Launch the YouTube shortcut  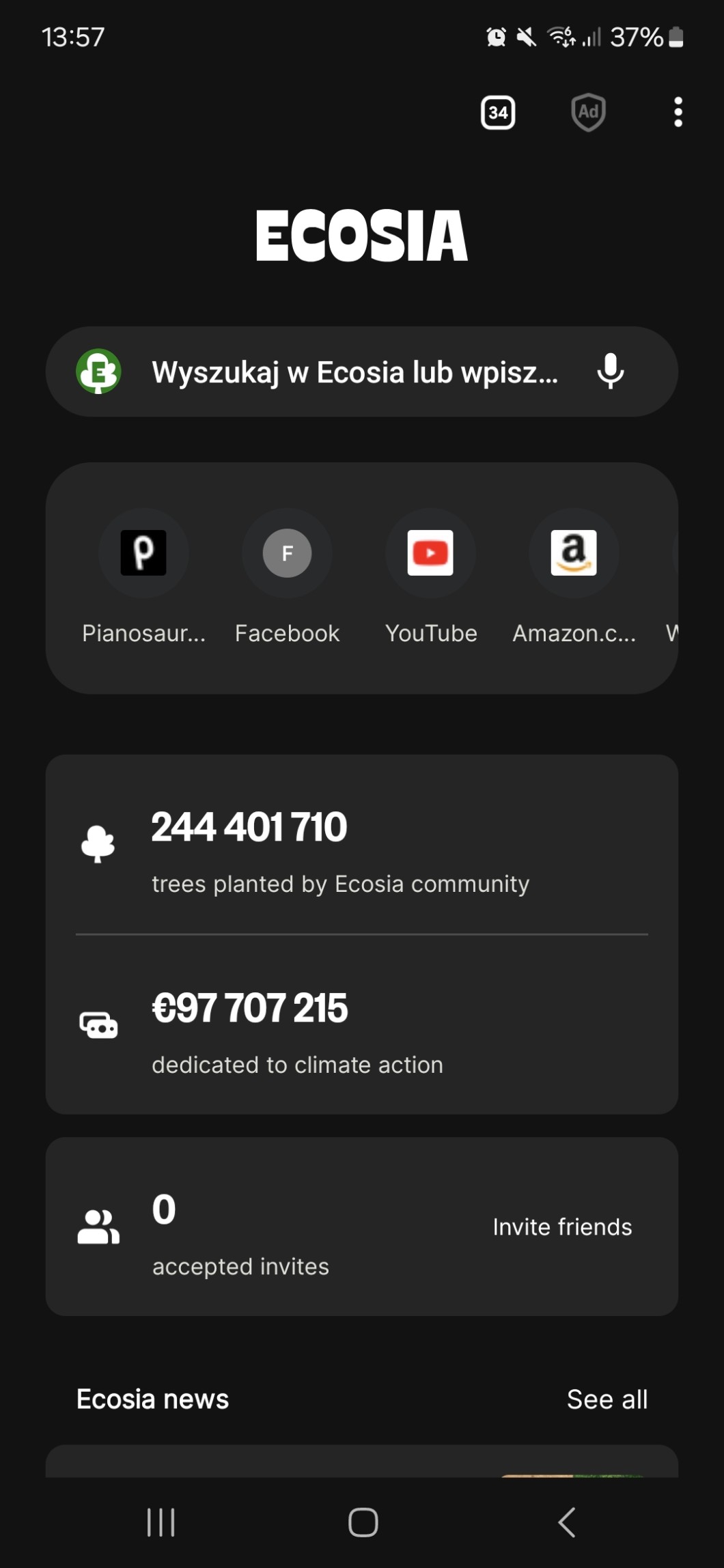(430, 553)
